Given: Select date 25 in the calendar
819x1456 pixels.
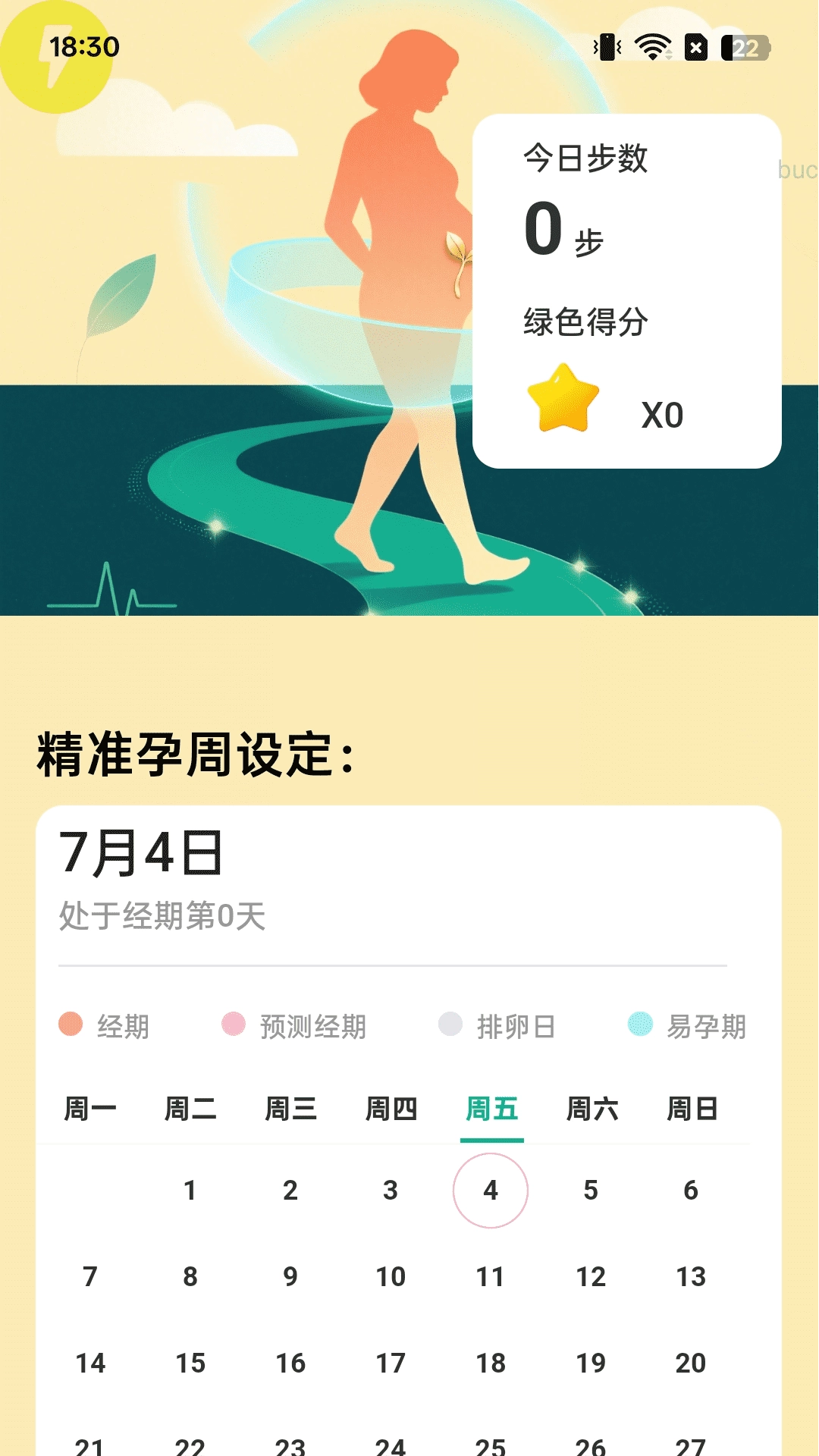Looking at the screenshot, I should click(x=491, y=1446).
